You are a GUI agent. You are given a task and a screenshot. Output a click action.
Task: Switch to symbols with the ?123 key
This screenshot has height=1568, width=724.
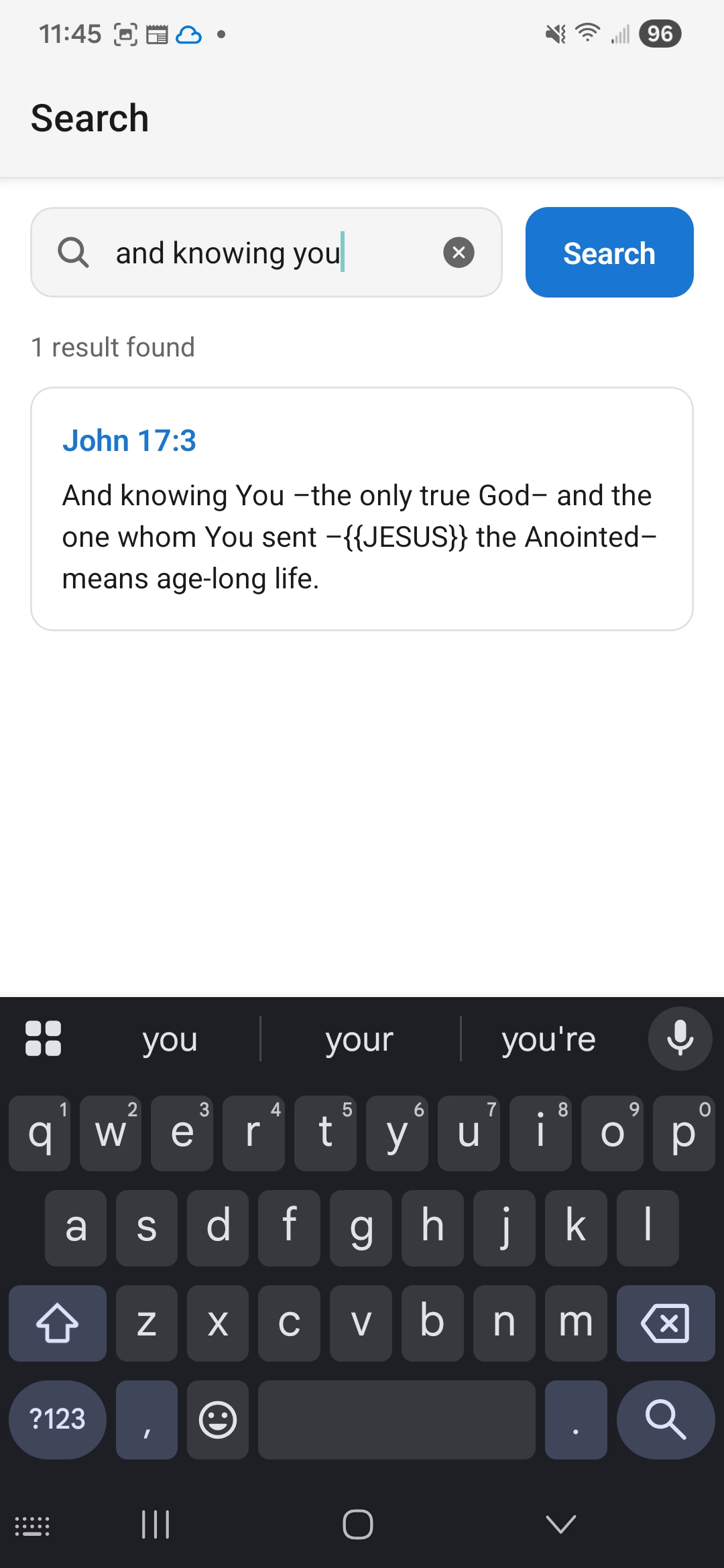pos(57,1420)
